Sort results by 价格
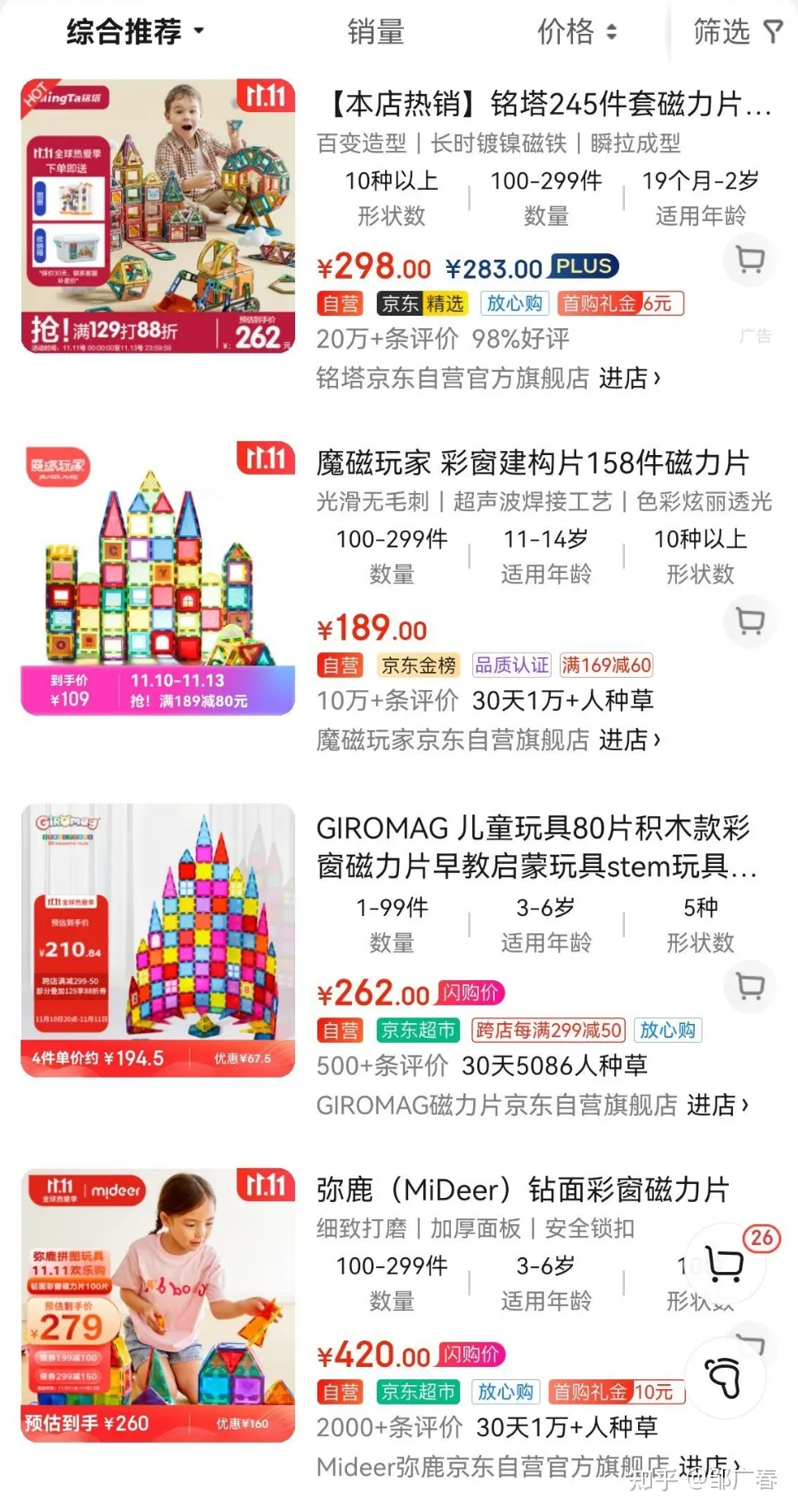Screen dimensions: 798x1512 [576, 32]
